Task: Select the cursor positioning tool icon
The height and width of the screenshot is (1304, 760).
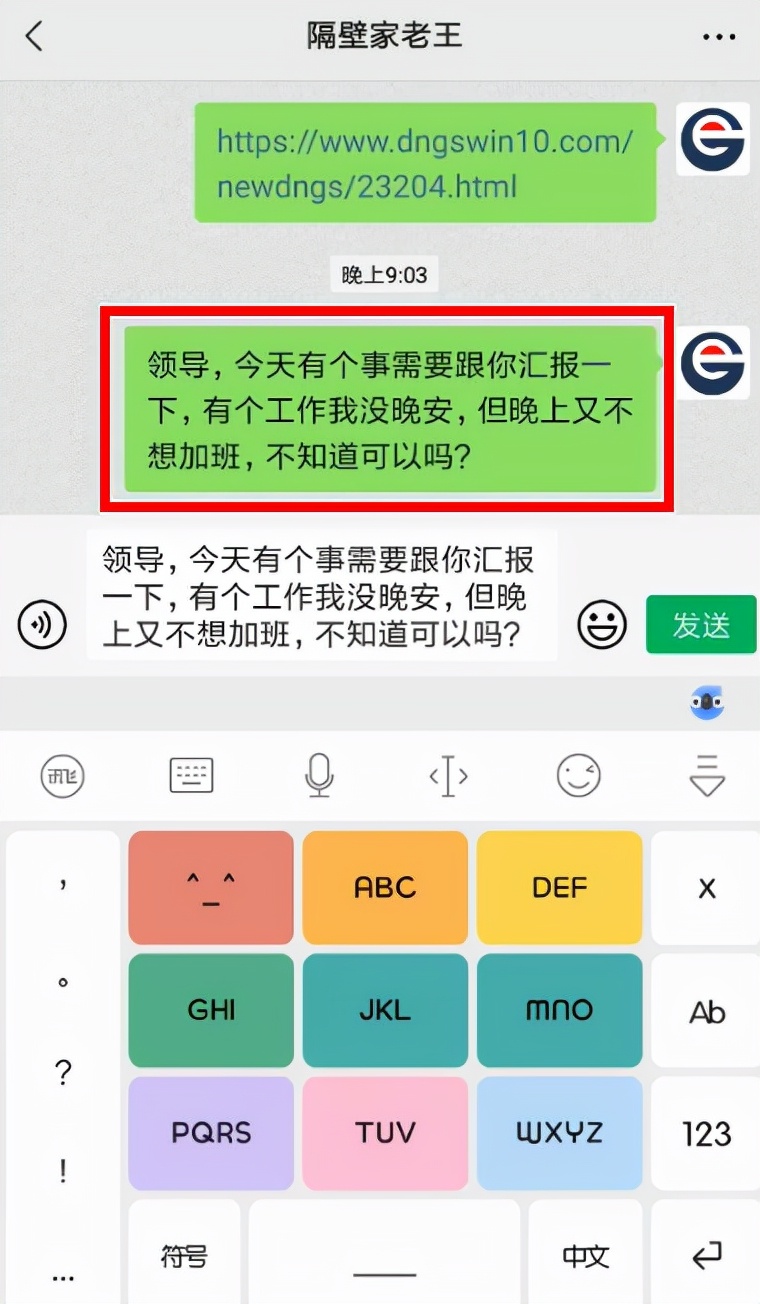Action: tap(447, 775)
